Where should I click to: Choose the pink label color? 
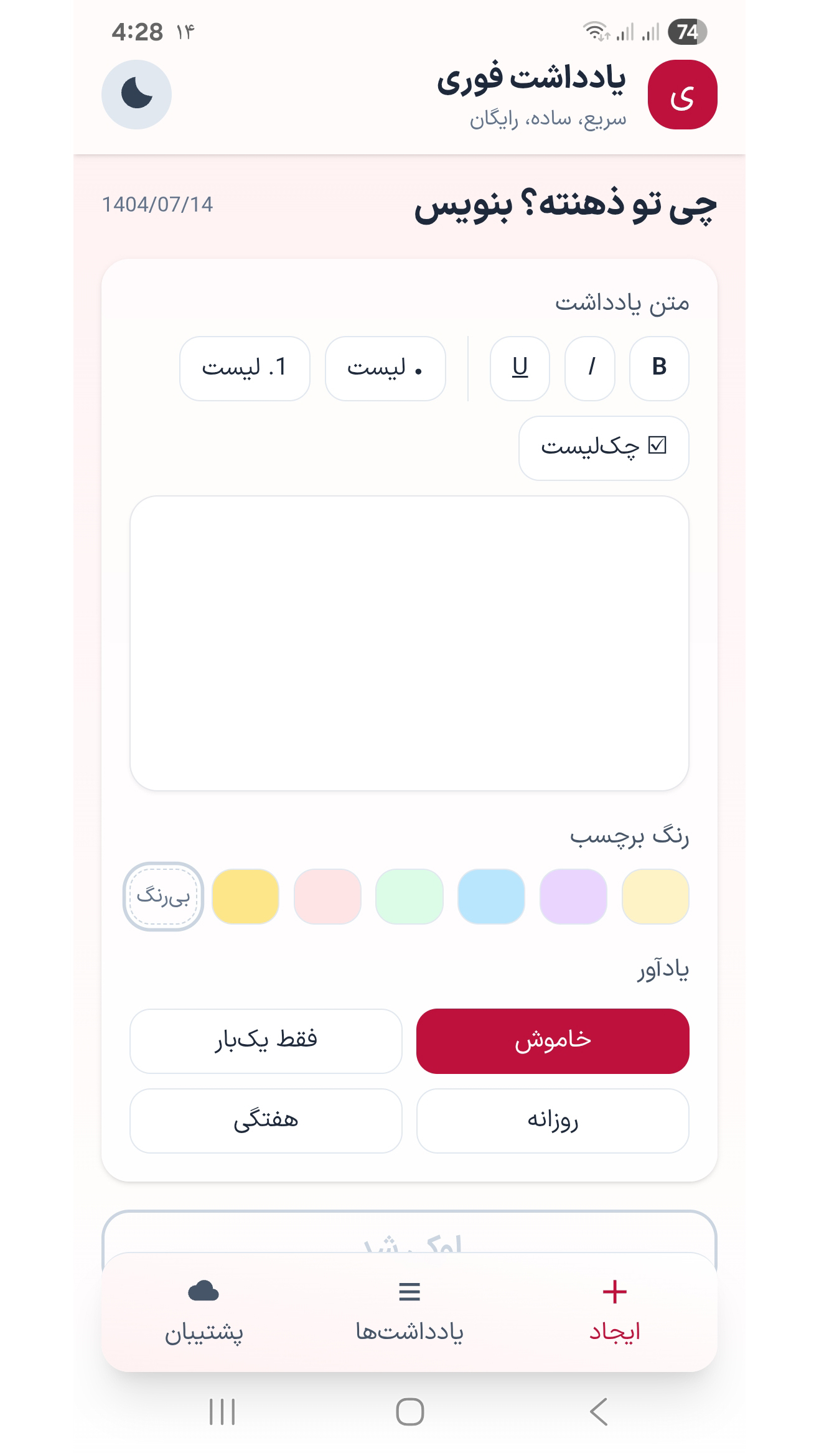click(327, 896)
